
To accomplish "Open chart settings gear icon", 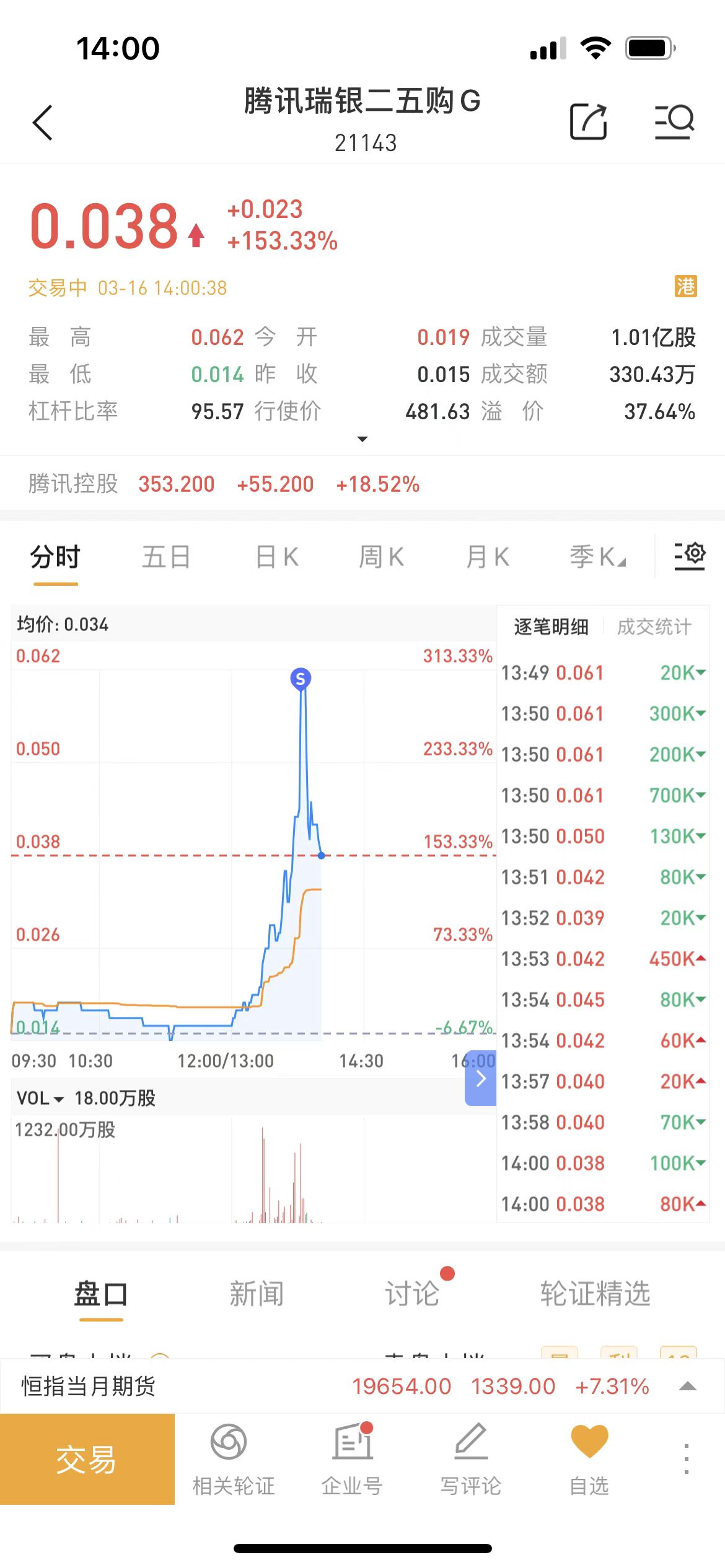I will pos(689,555).
